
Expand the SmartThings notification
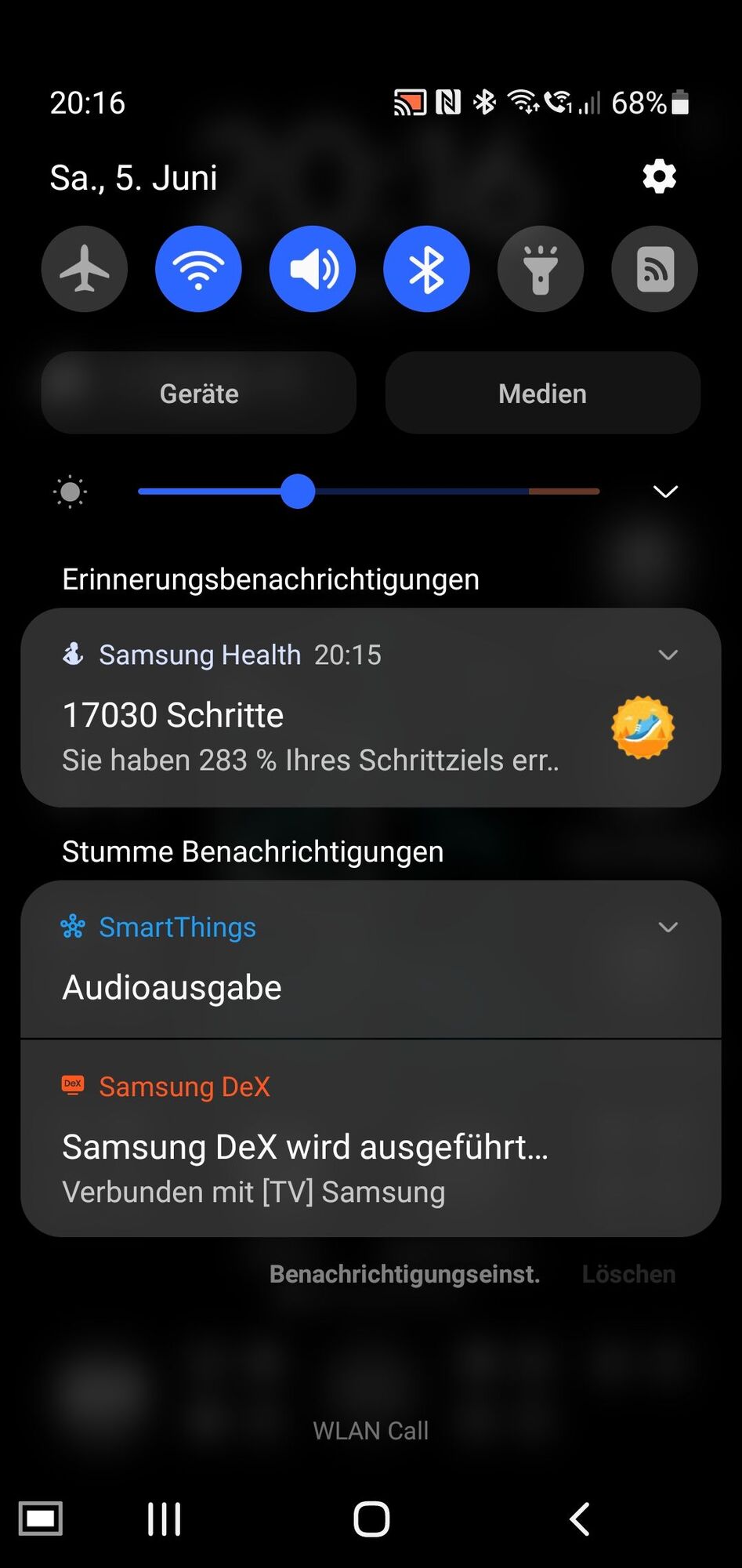[668, 927]
